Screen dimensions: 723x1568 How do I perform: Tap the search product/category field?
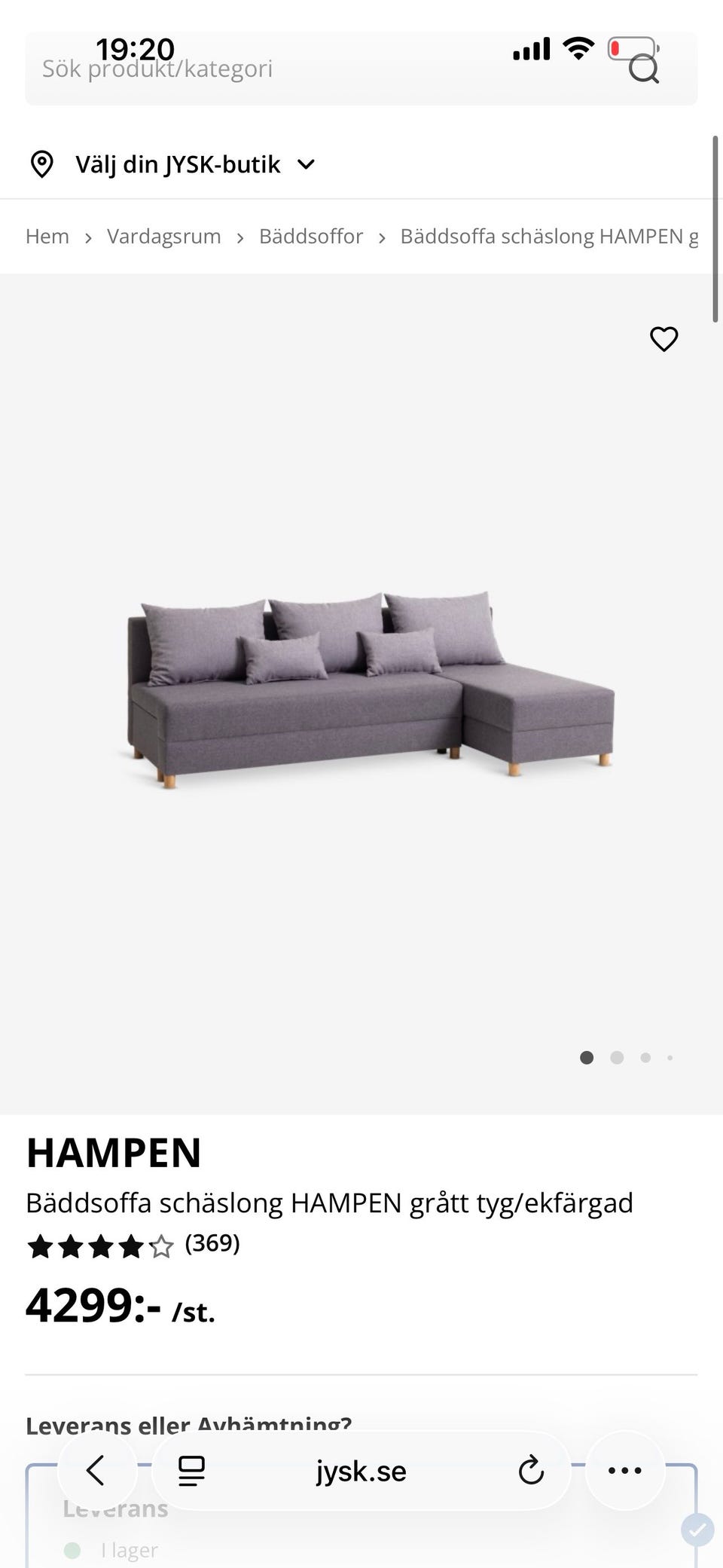click(301, 69)
